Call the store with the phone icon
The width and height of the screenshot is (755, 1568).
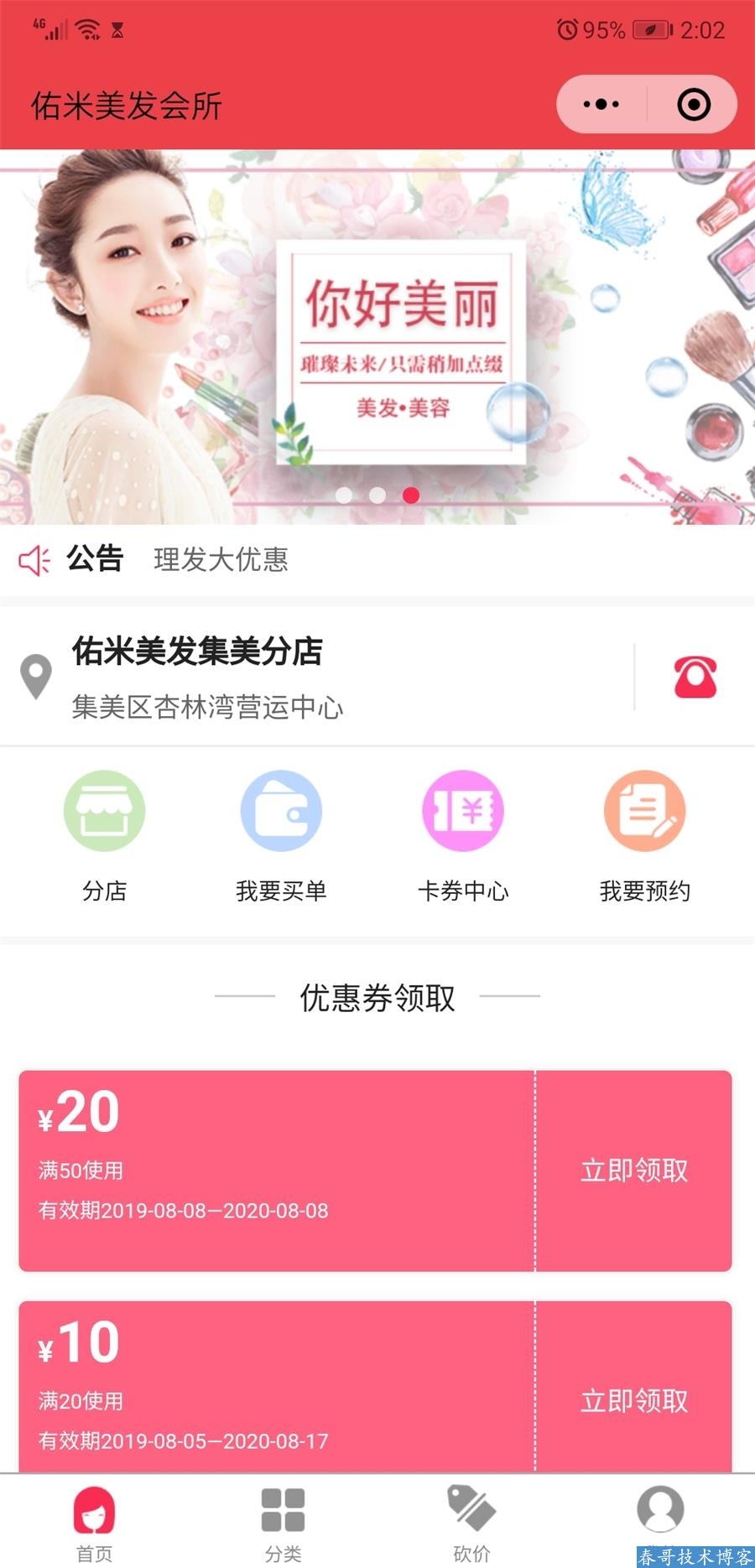tap(695, 678)
